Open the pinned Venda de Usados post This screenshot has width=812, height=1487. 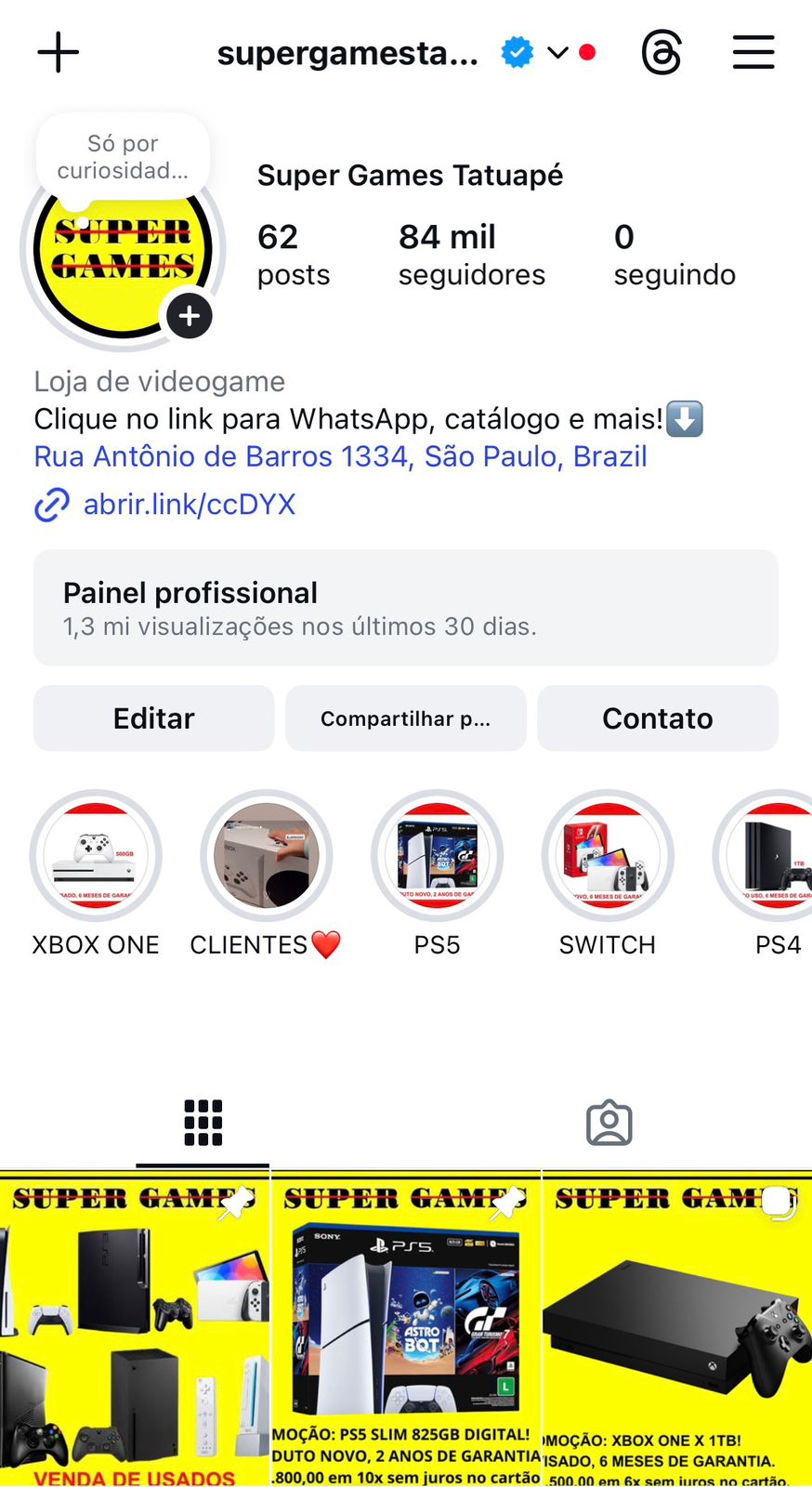[135, 1329]
